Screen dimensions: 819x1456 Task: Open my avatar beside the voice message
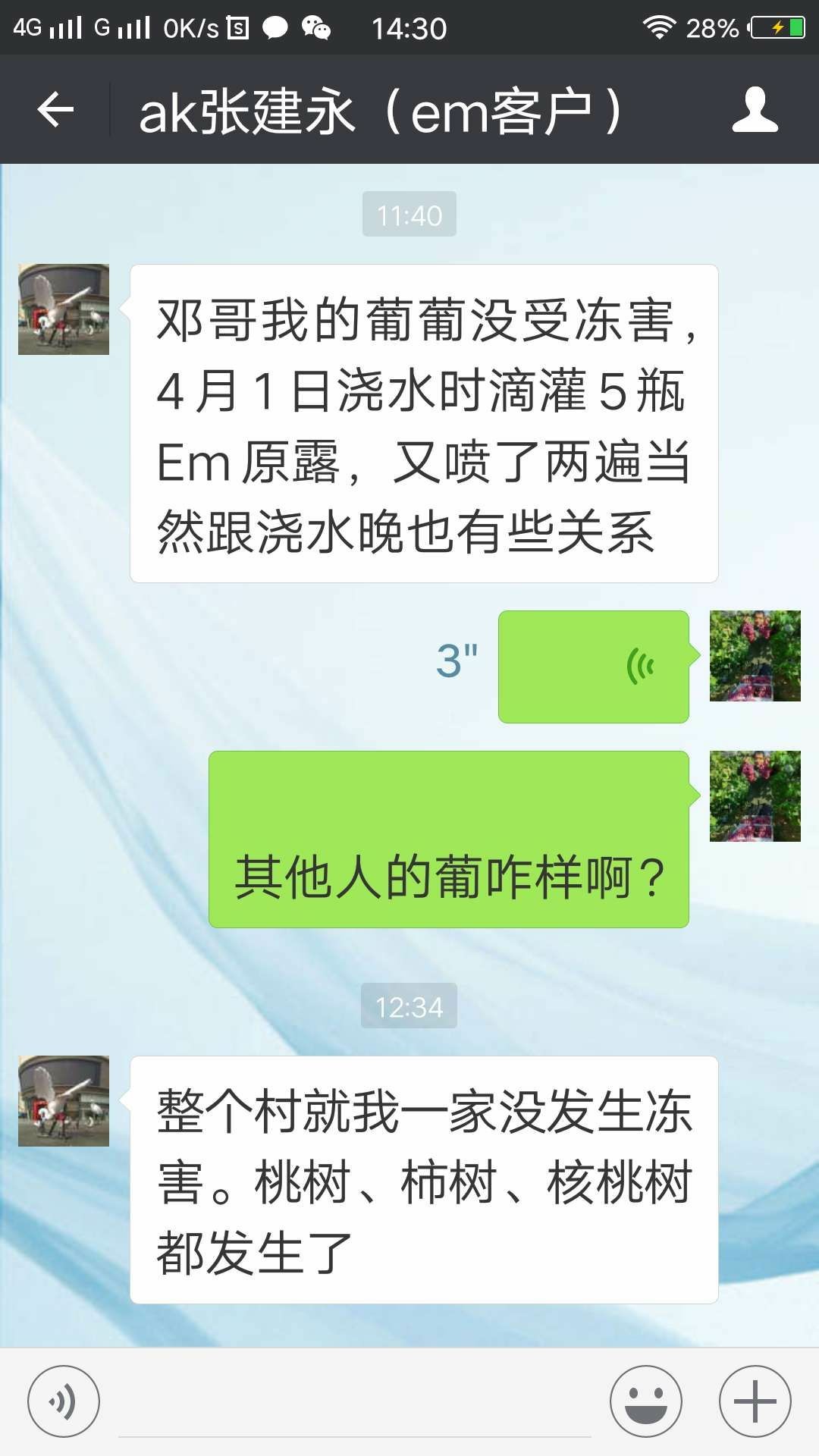point(755,656)
